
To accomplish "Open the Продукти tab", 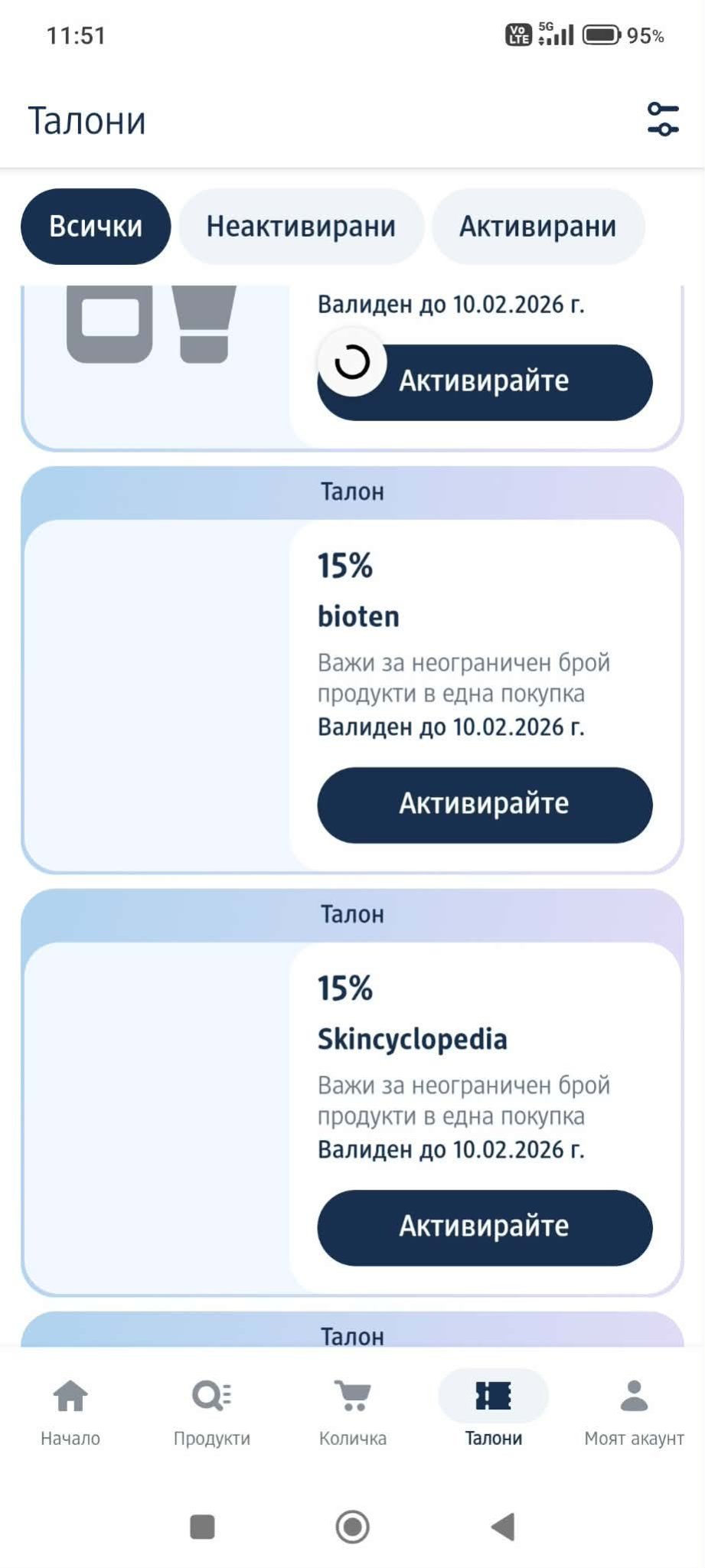I will coord(212,1412).
